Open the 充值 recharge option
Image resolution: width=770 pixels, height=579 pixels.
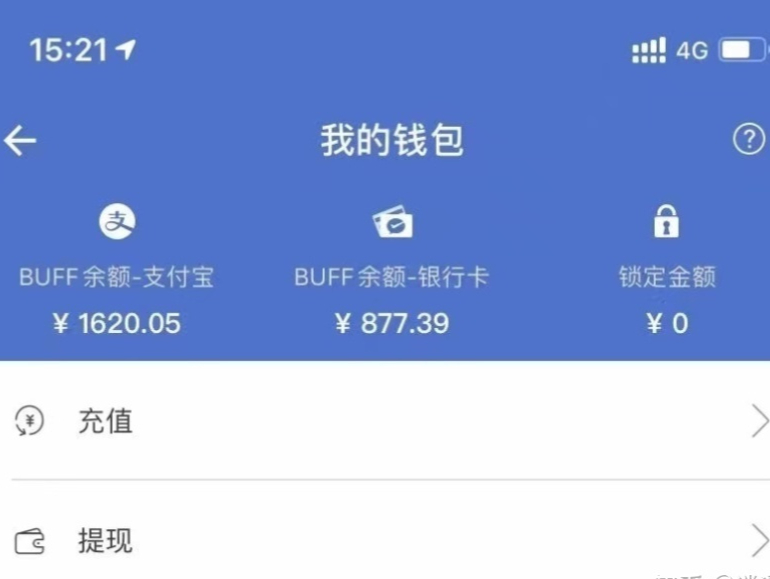(x=385, y=422)
